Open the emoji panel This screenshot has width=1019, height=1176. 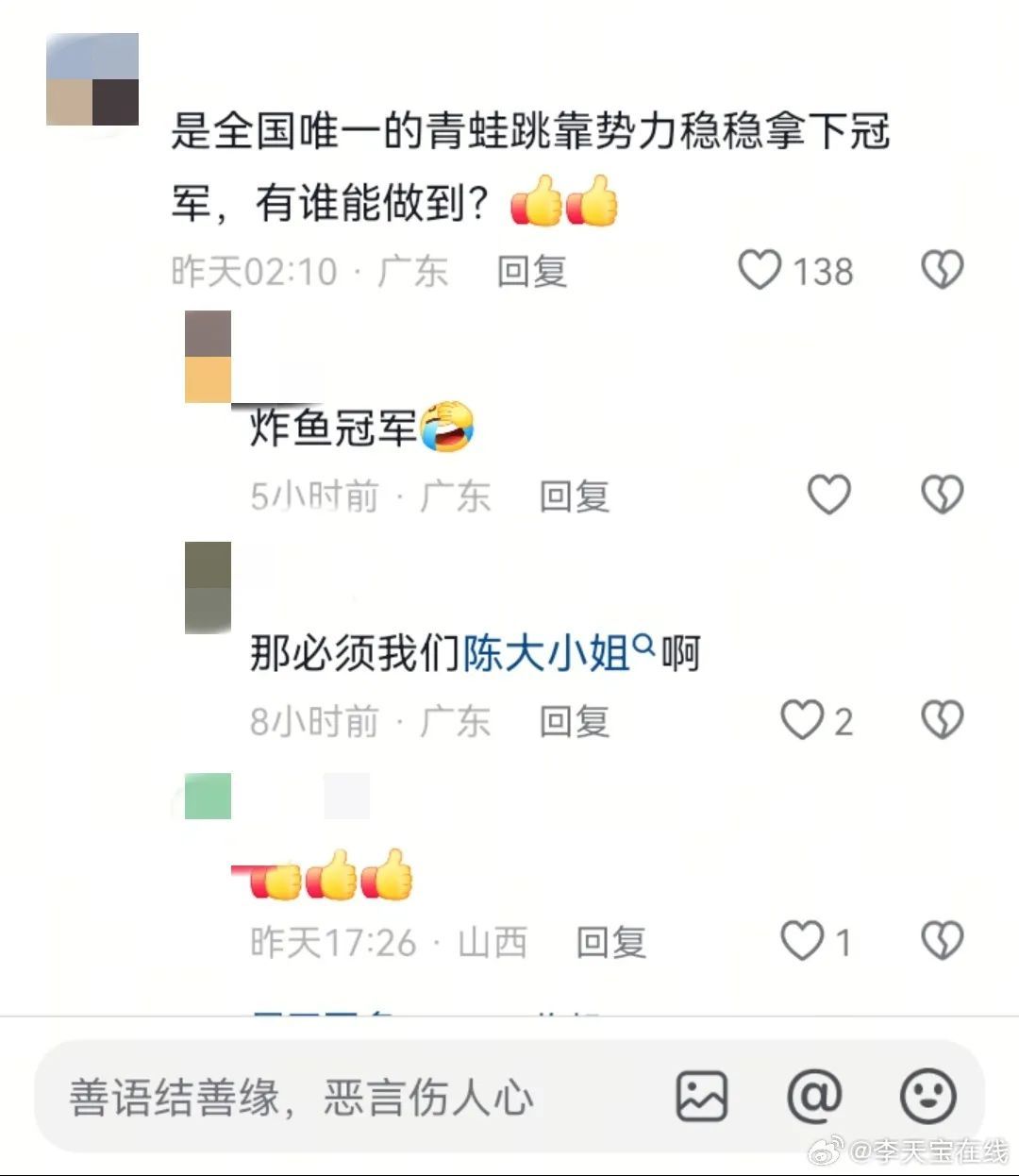[928, 1095]
